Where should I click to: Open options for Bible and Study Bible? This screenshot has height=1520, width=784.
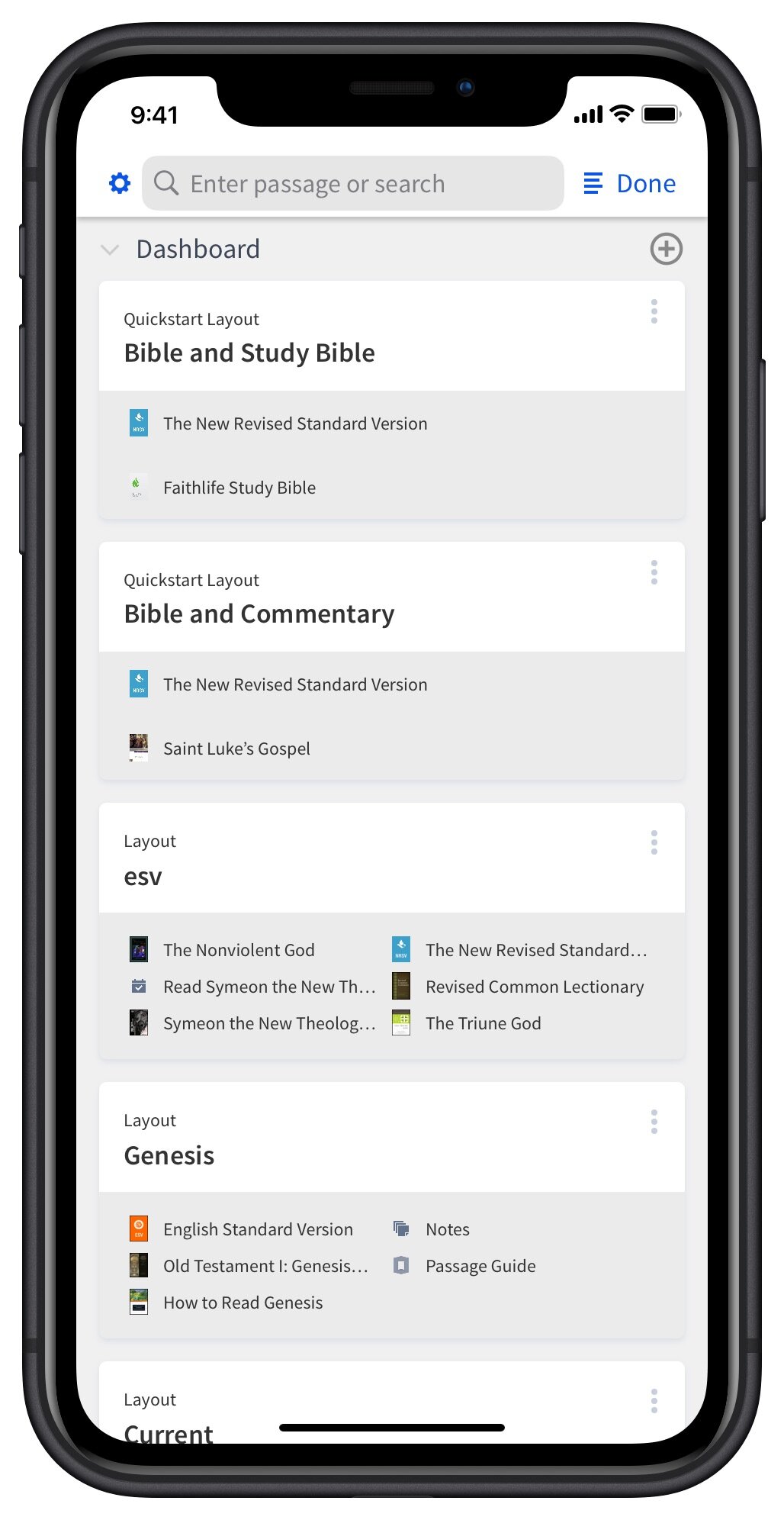pyautogui.click(x=654, y=311)
